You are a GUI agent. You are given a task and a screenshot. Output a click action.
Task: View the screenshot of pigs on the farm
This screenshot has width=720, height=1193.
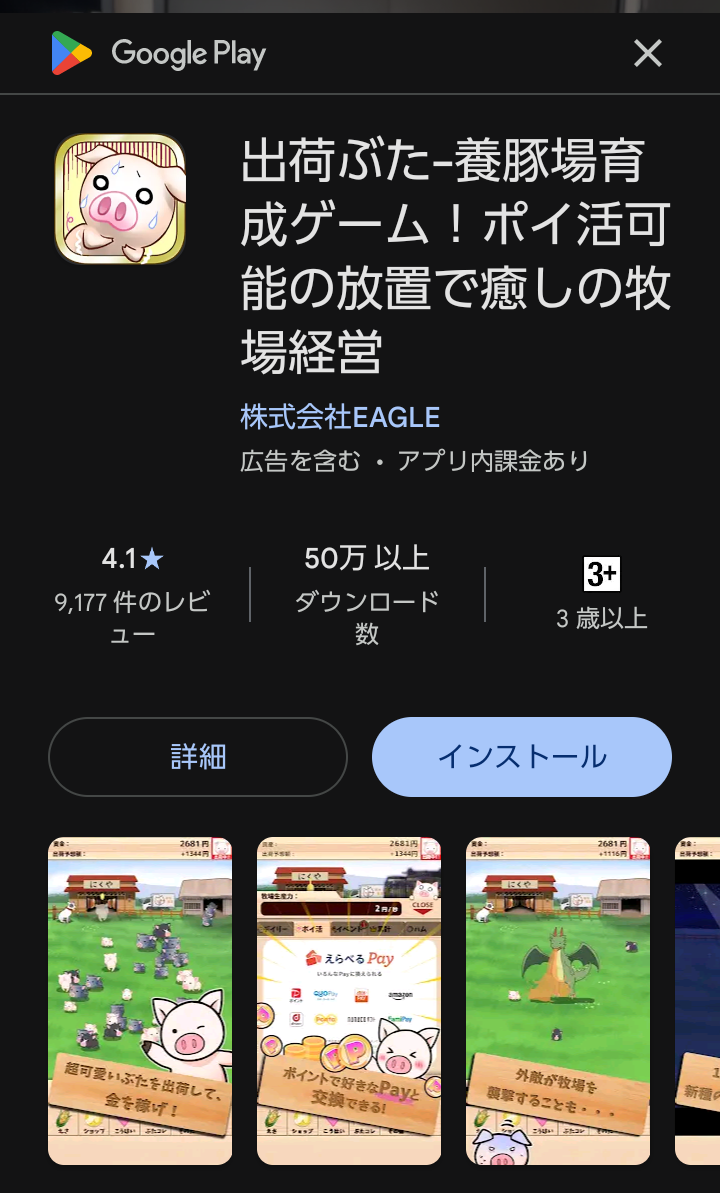click(140, 1000)
